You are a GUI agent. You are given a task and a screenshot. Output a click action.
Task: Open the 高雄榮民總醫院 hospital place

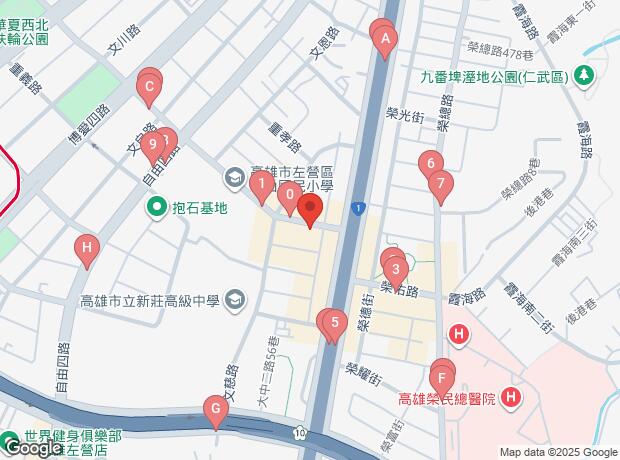[511, 399]
